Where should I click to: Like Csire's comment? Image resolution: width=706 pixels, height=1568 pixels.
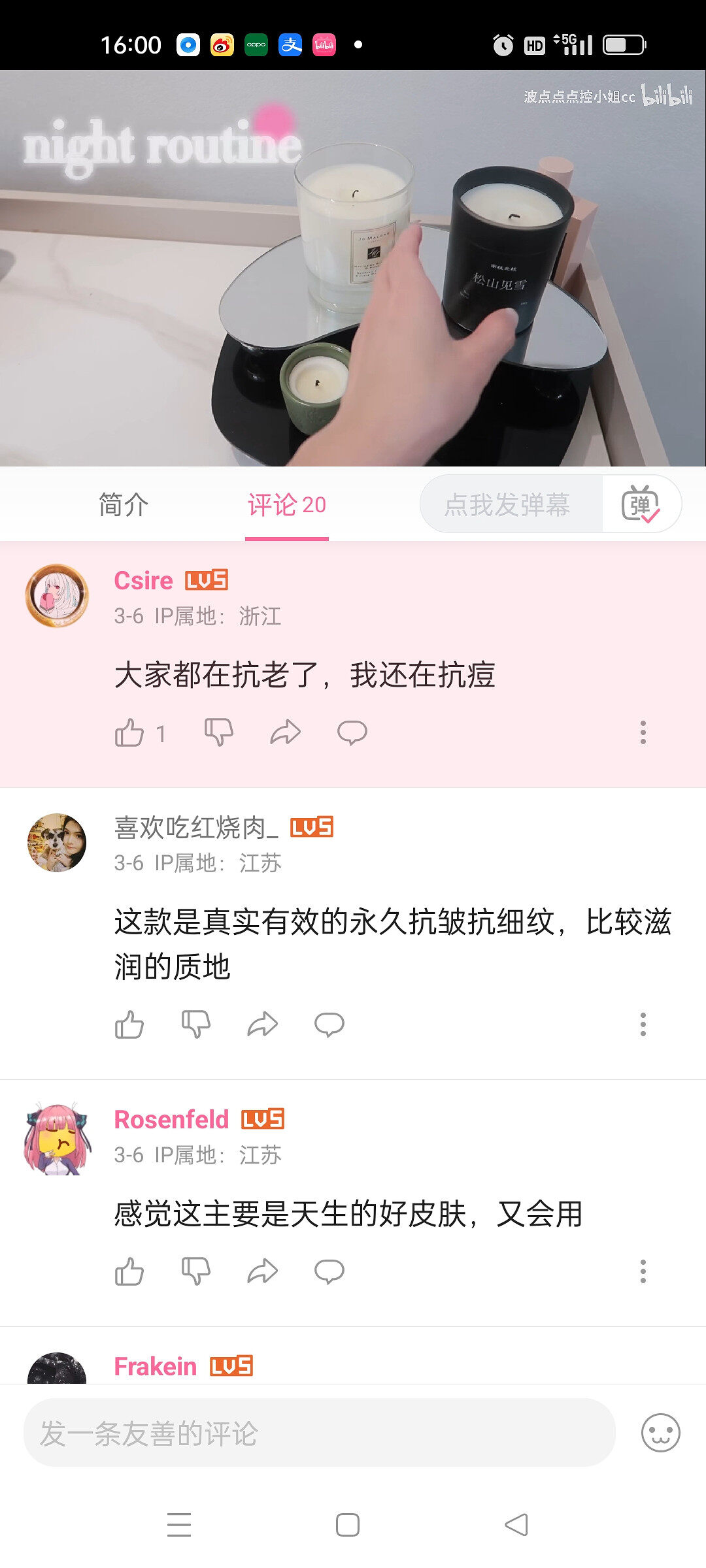click(x=129, y=733)
